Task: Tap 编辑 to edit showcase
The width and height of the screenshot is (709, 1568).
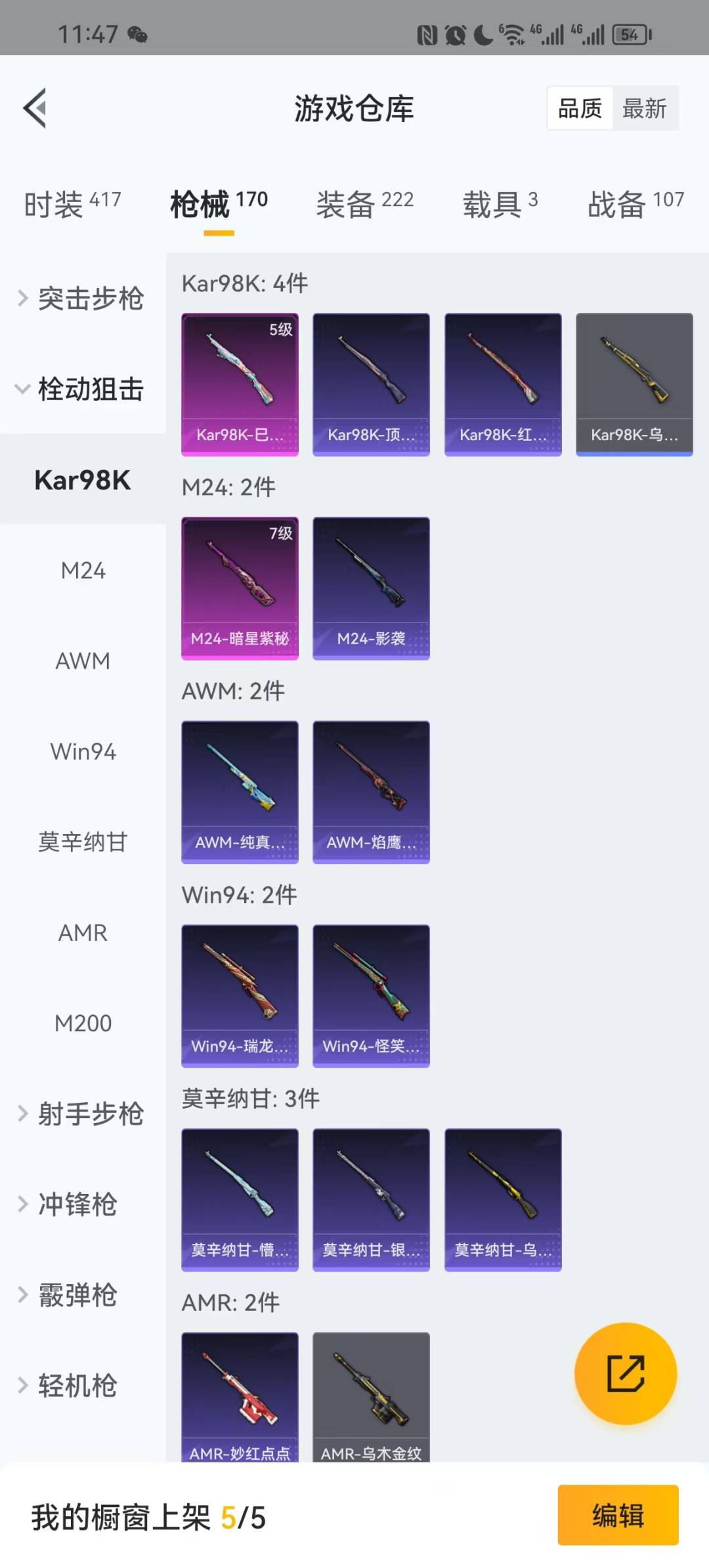Action: click(x=618, y=1516)
